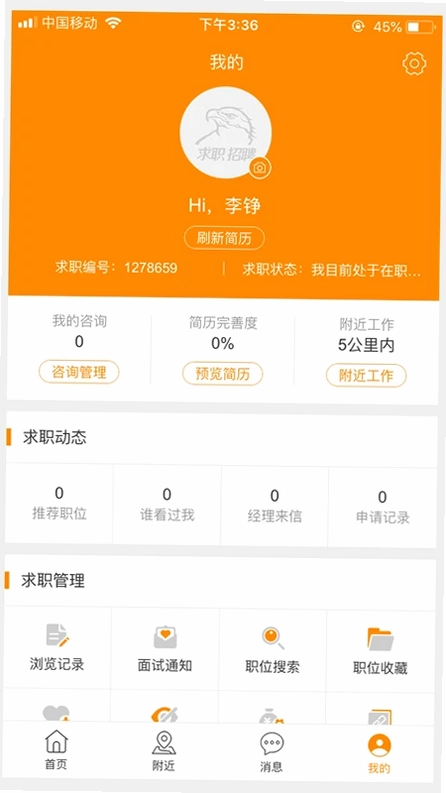Open 职位收藏
446x793 pixels.
(x=380, y=652)
